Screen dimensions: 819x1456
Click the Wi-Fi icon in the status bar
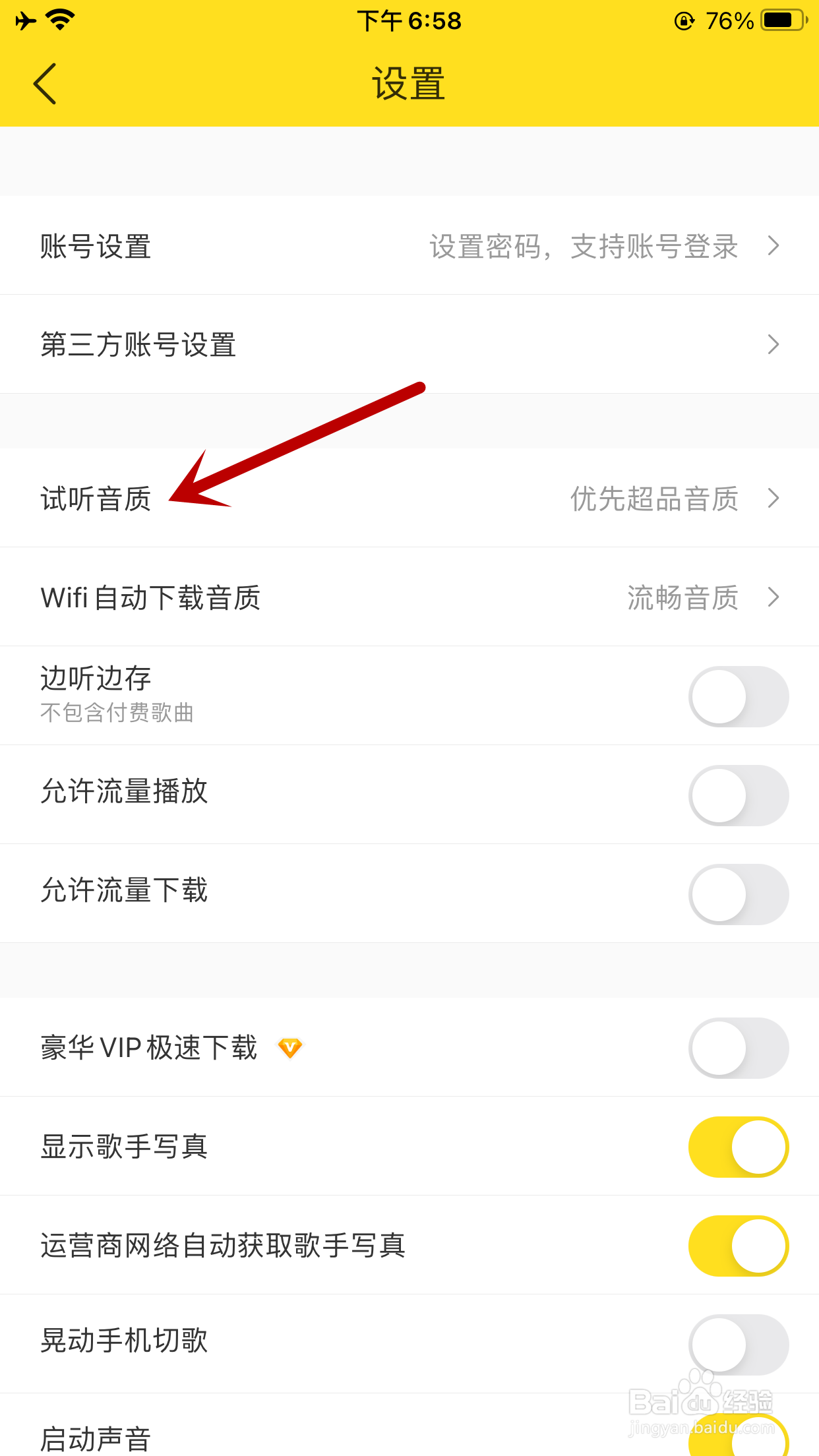(x=58, y=20)
